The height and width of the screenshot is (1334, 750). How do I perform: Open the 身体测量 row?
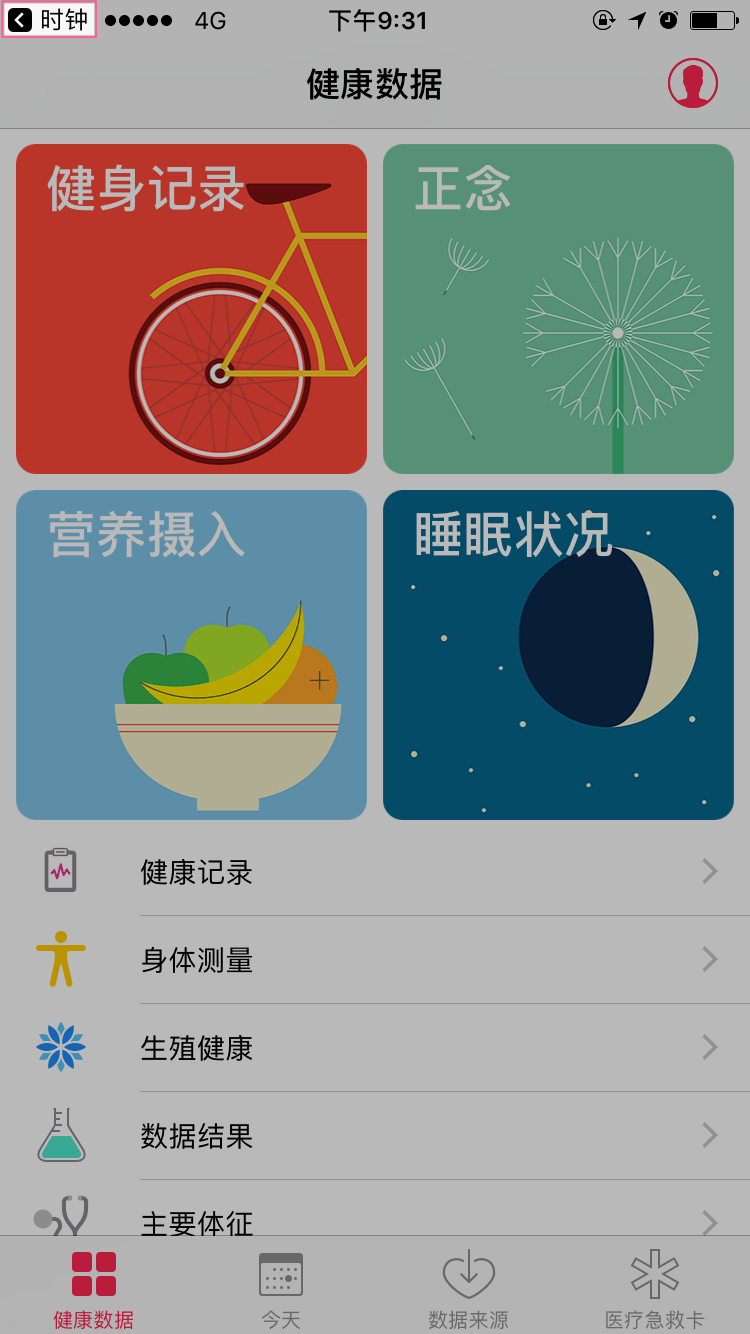click(x=375, y=960)
